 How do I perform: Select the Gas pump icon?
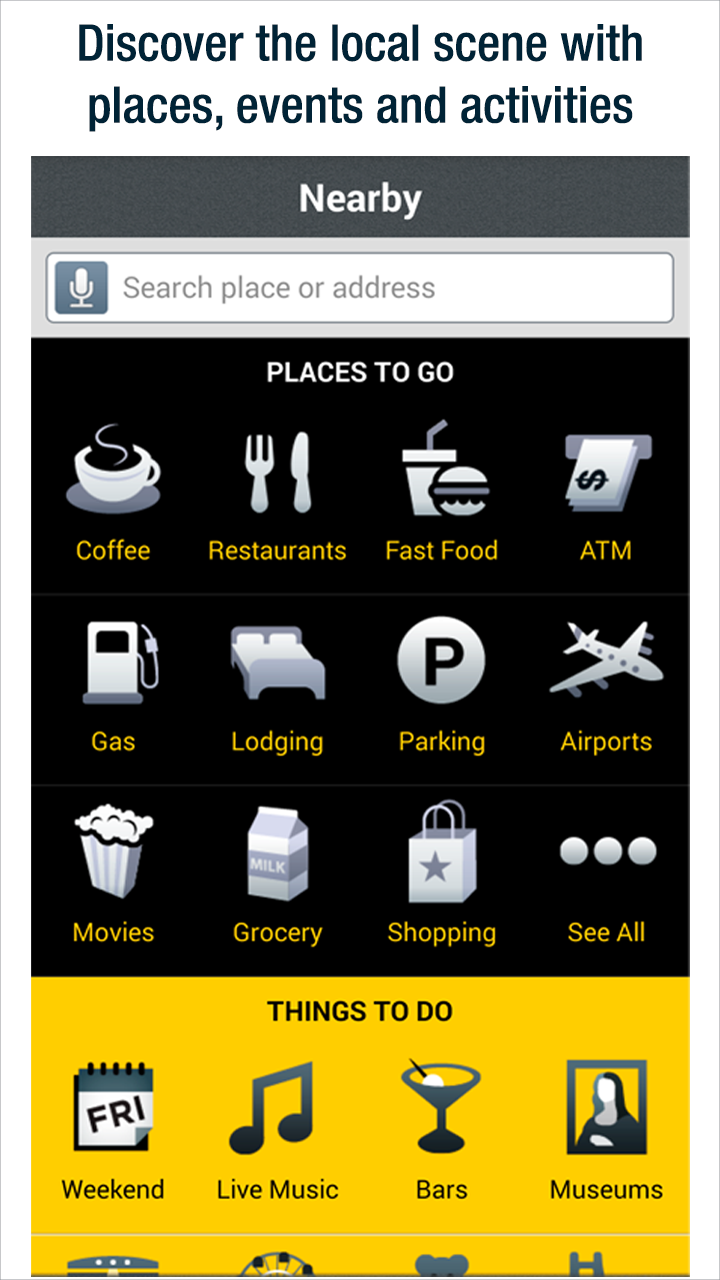113,660
